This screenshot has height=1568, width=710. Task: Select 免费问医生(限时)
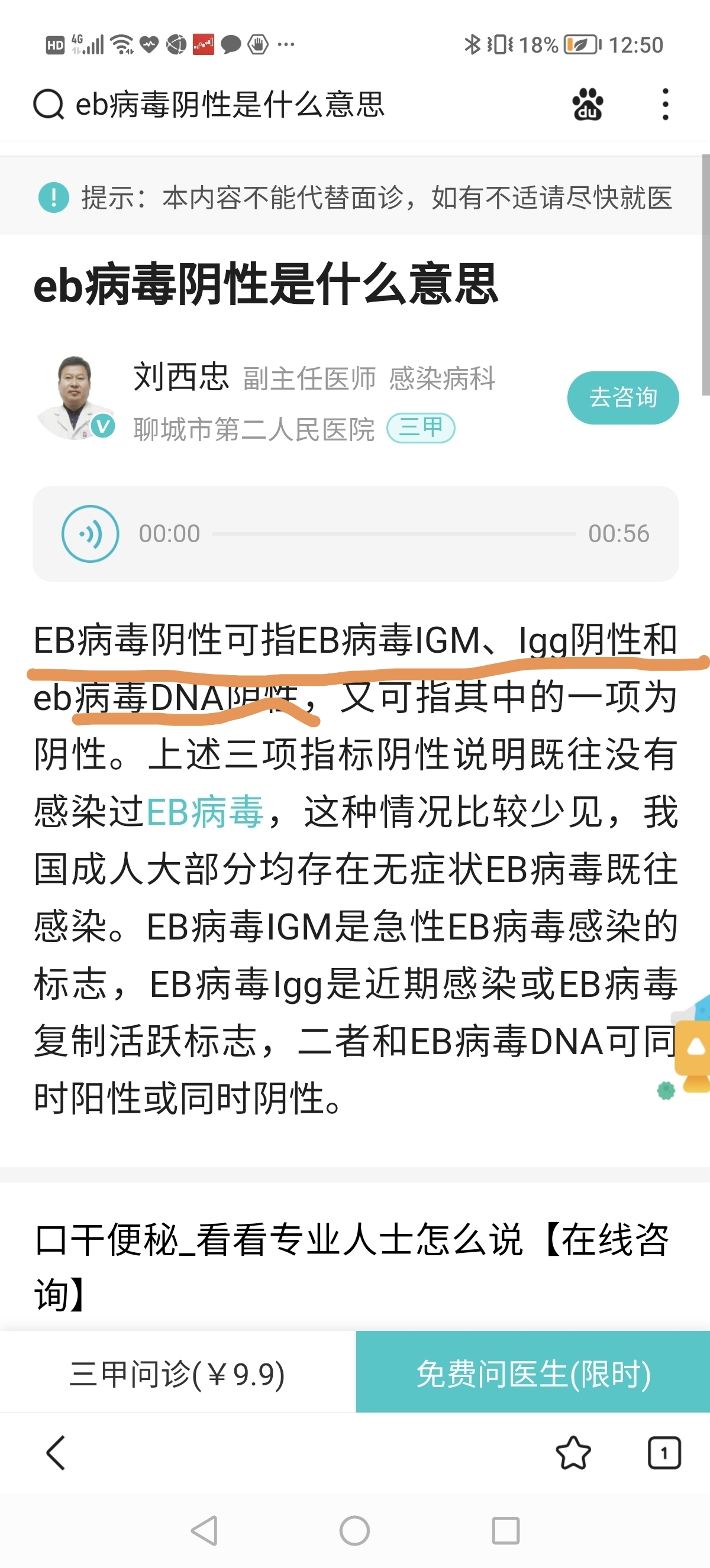533,1373
